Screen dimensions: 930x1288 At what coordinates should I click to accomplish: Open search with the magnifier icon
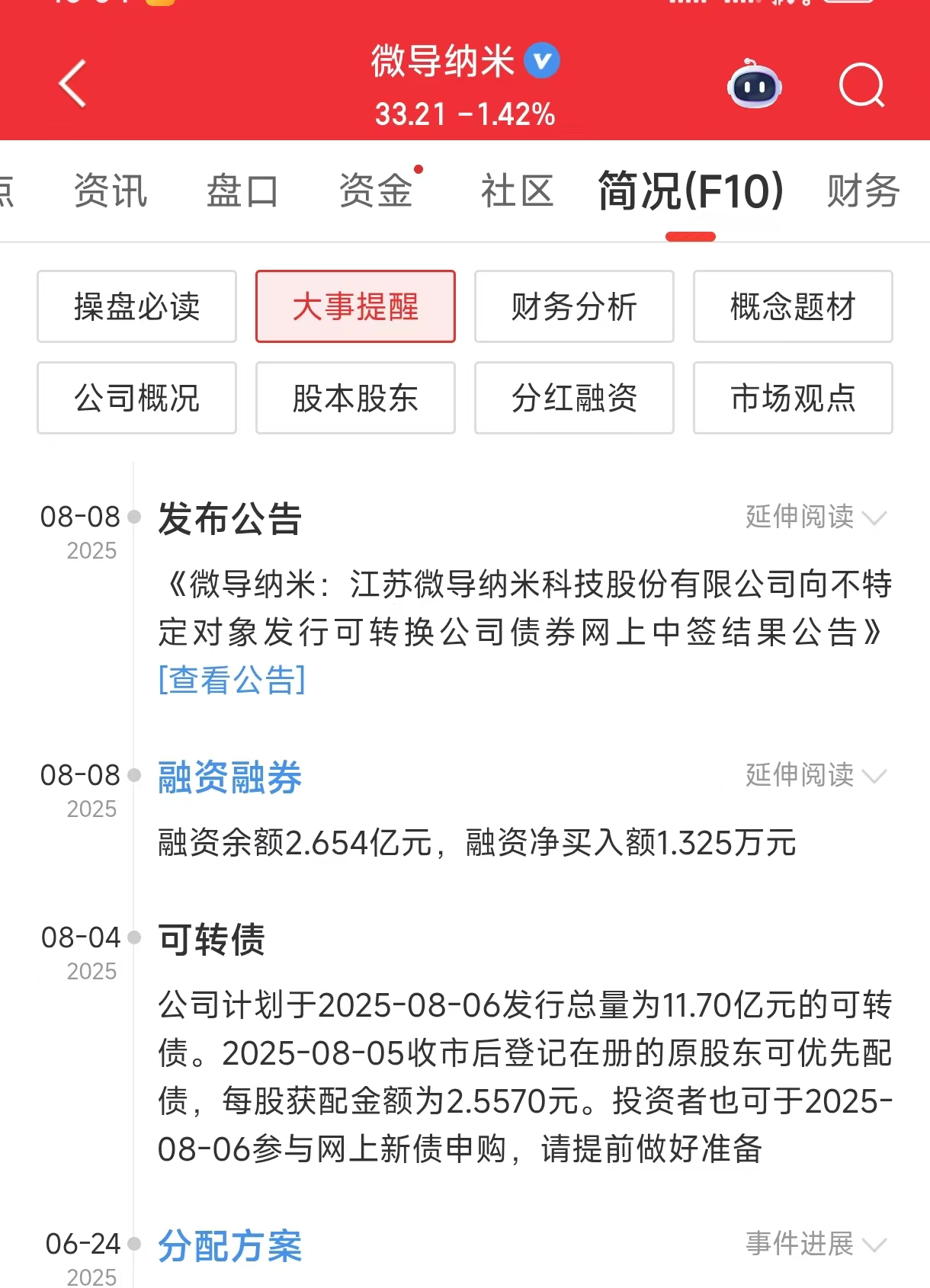[861, 85]
